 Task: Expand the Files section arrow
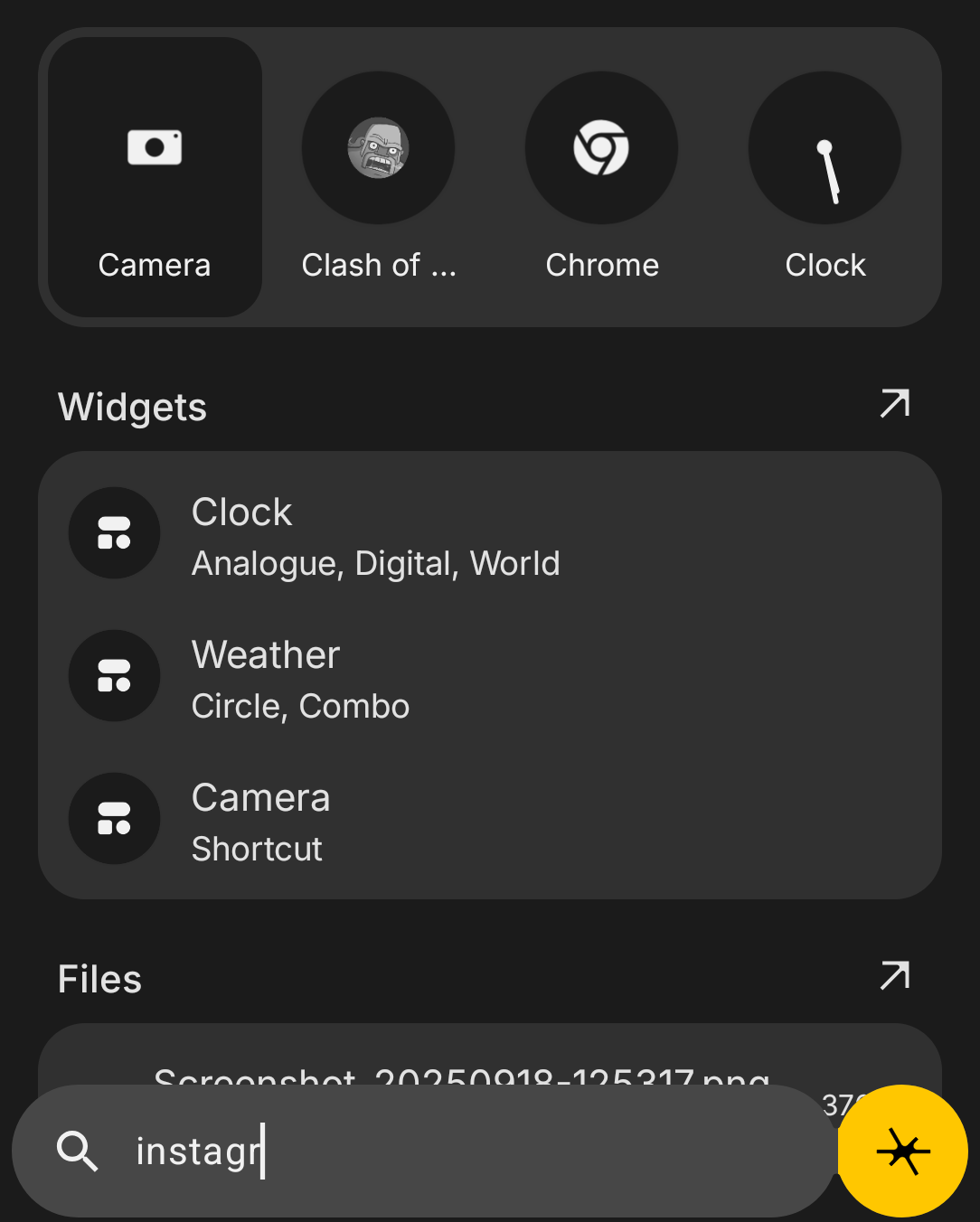click(x=894, y=976)
